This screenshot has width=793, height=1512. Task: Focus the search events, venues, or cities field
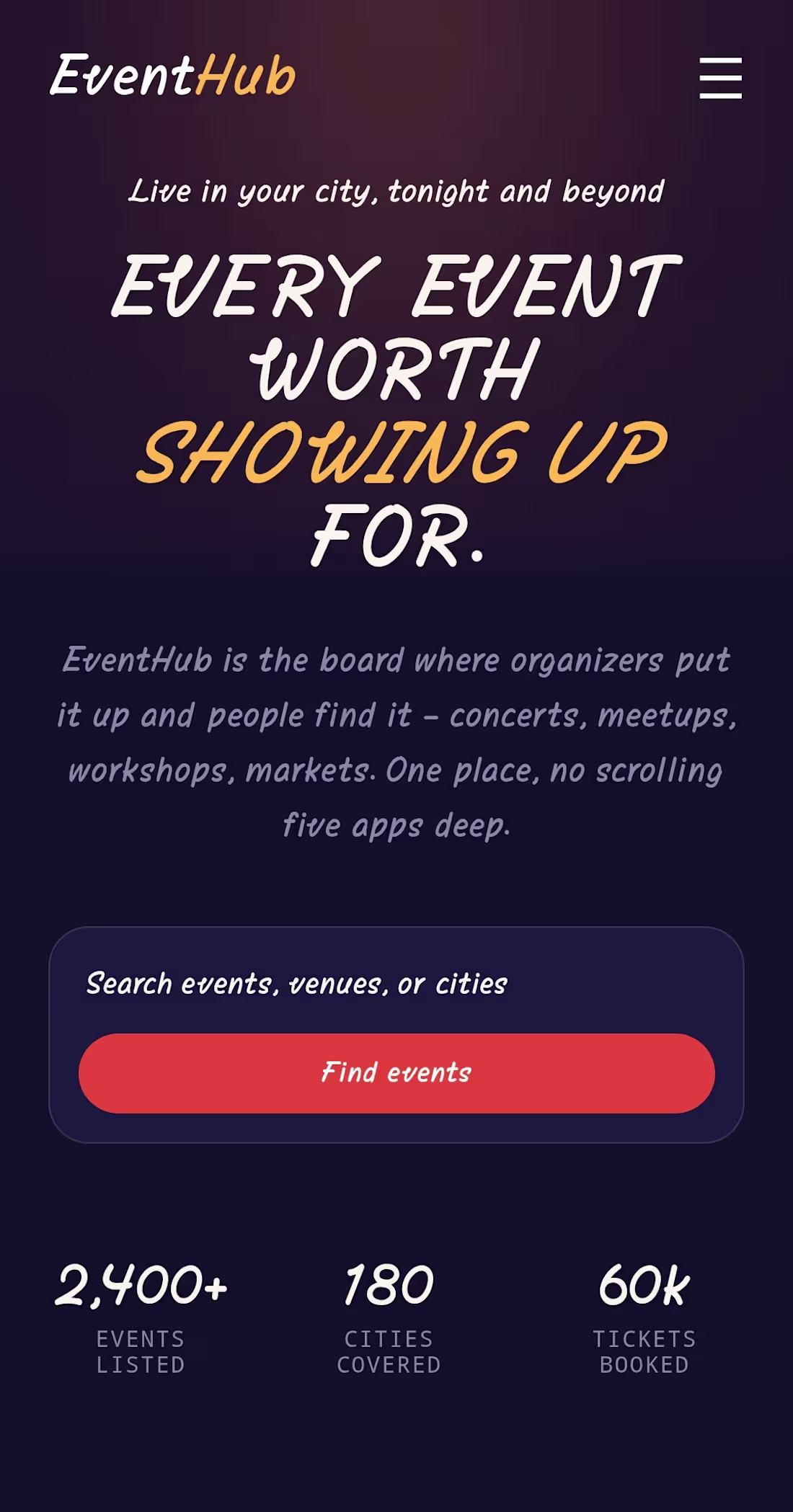[x=396, y=984]
